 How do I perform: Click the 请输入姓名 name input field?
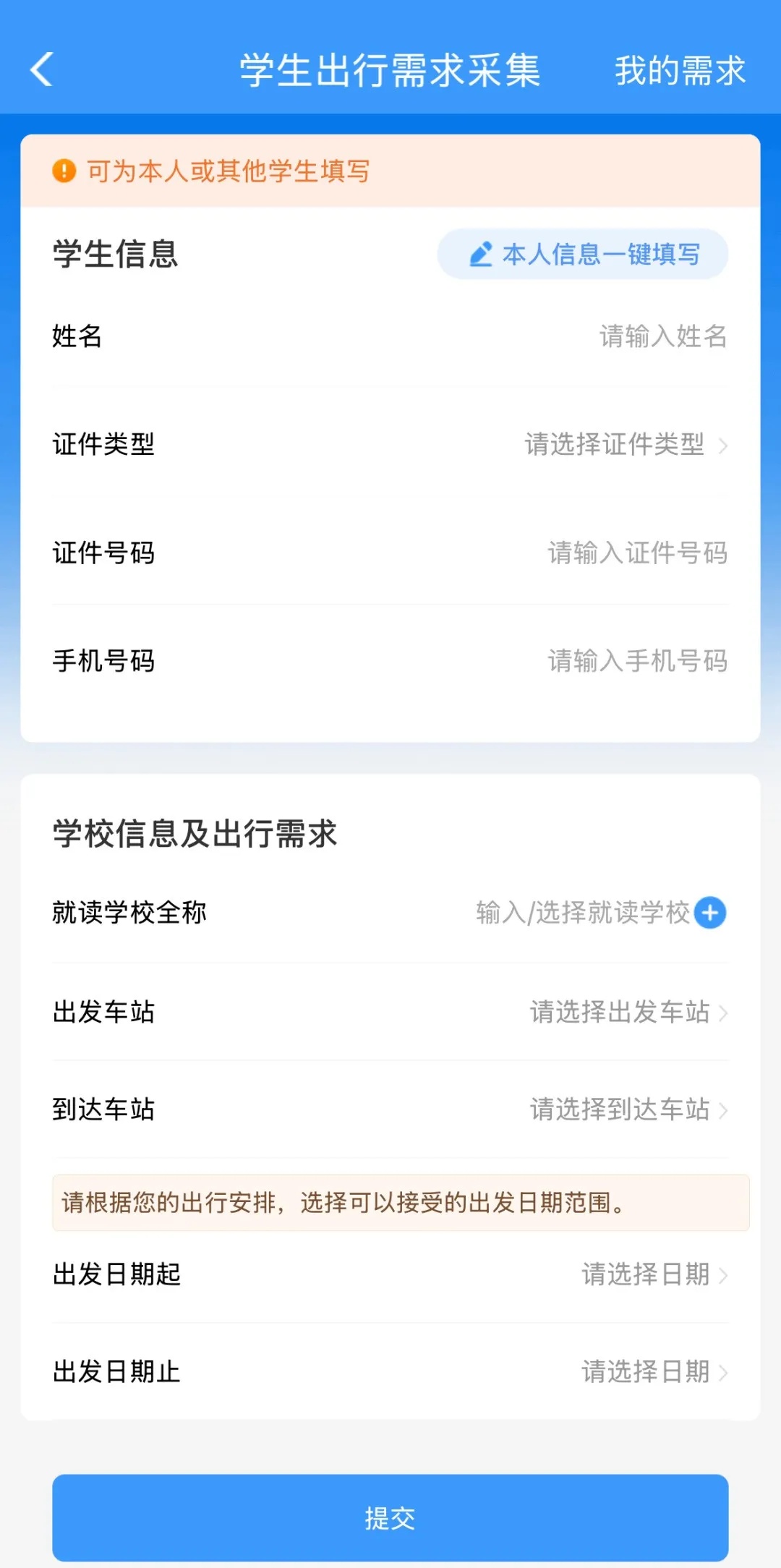(x=662, y=336)
